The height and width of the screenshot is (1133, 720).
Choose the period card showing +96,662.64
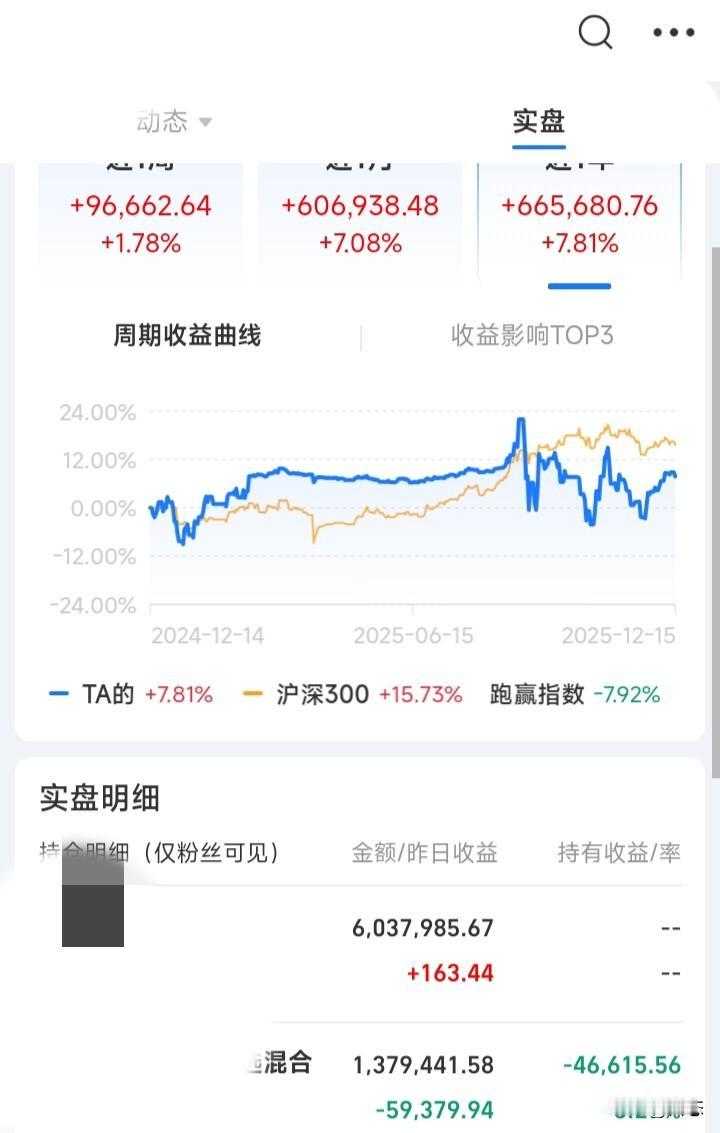tap(140, 222)
